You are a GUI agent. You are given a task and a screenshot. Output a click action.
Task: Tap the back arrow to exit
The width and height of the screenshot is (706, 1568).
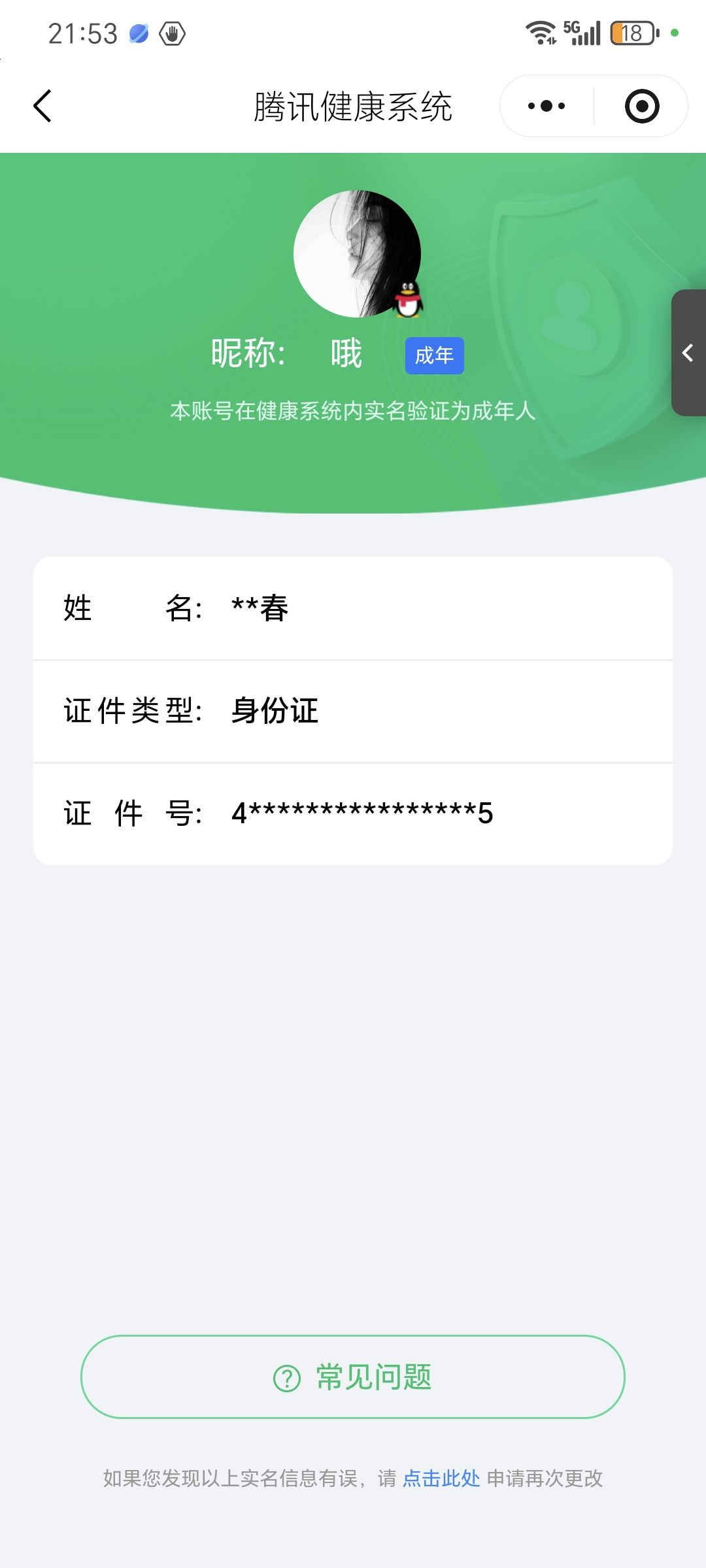(x=43, y=105)
